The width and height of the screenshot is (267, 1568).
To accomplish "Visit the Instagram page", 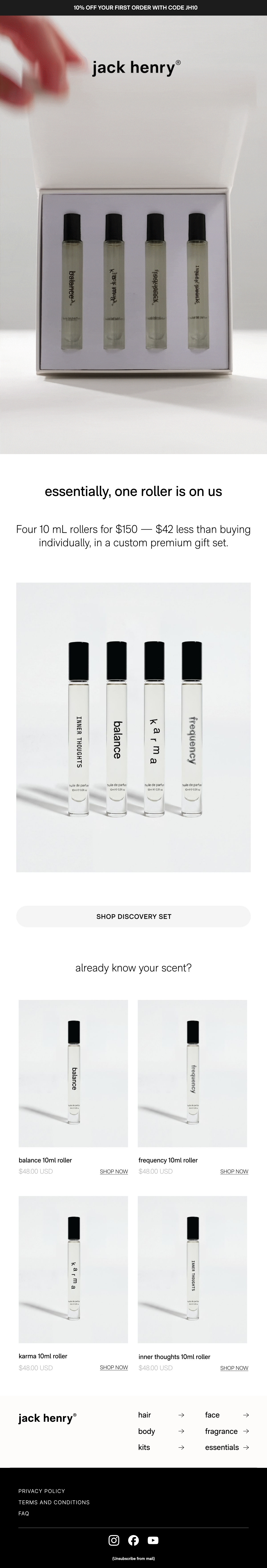I will click(114, 1540).
